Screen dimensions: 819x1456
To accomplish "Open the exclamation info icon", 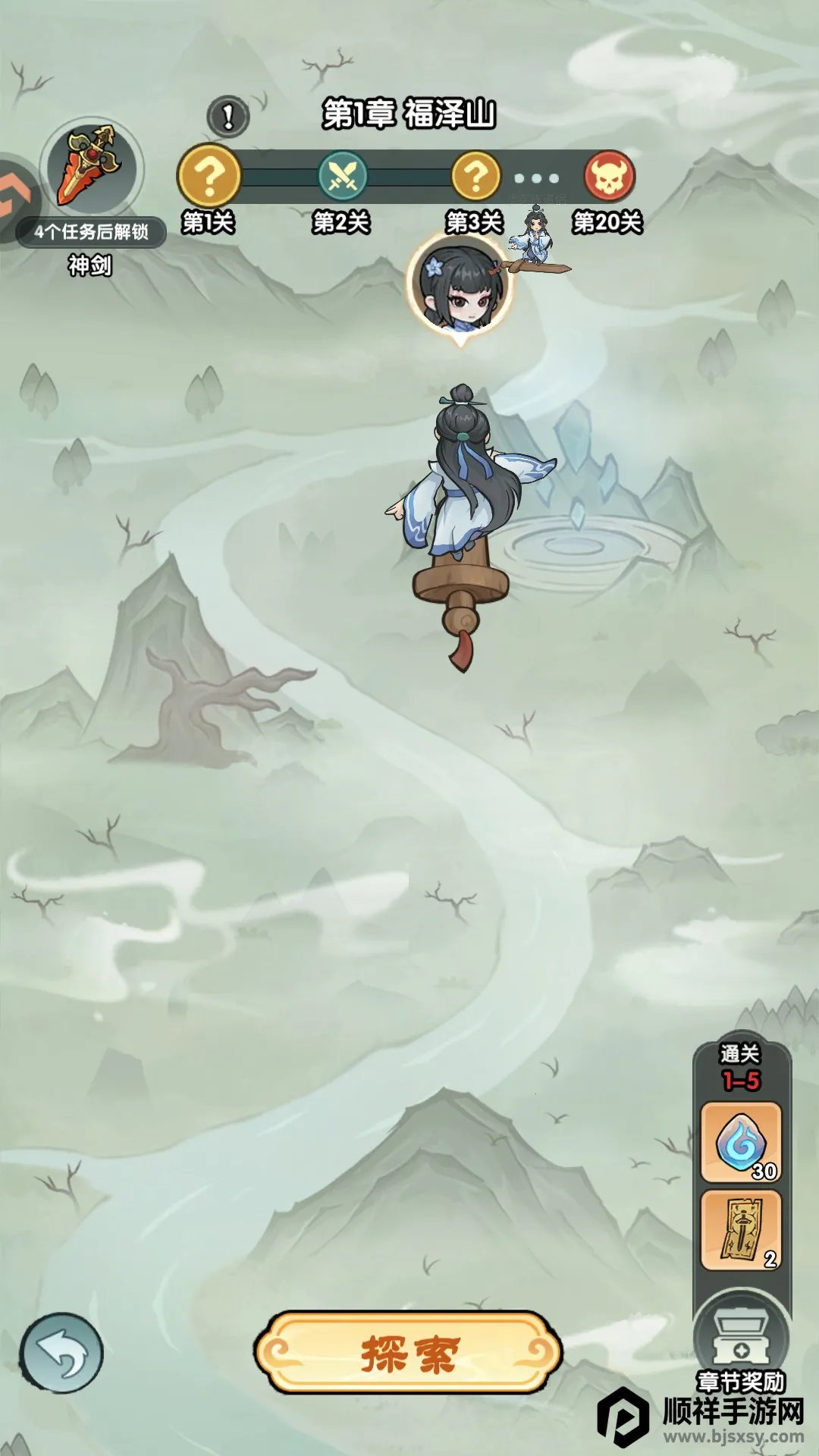I will [228, 117].
